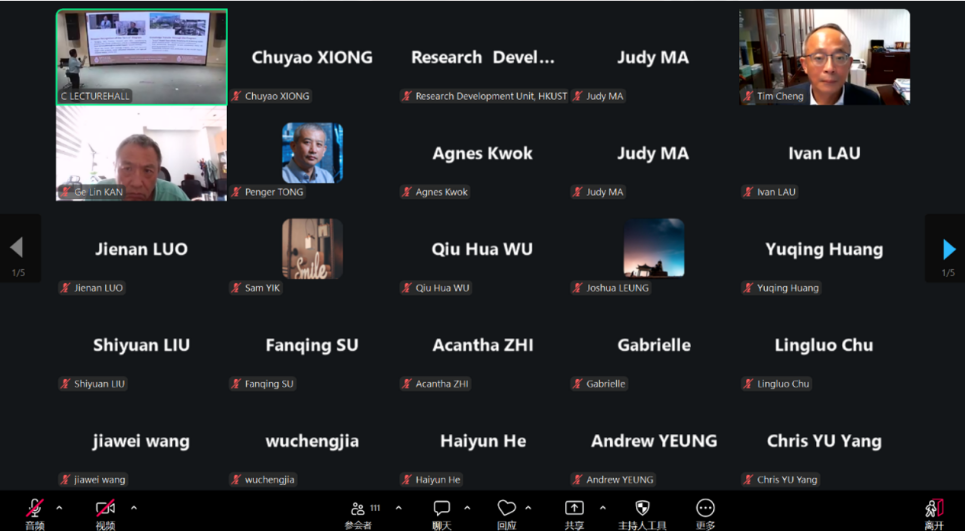Expand the audio options arrow
965x531 pixels.
click(x=59, y=508)
